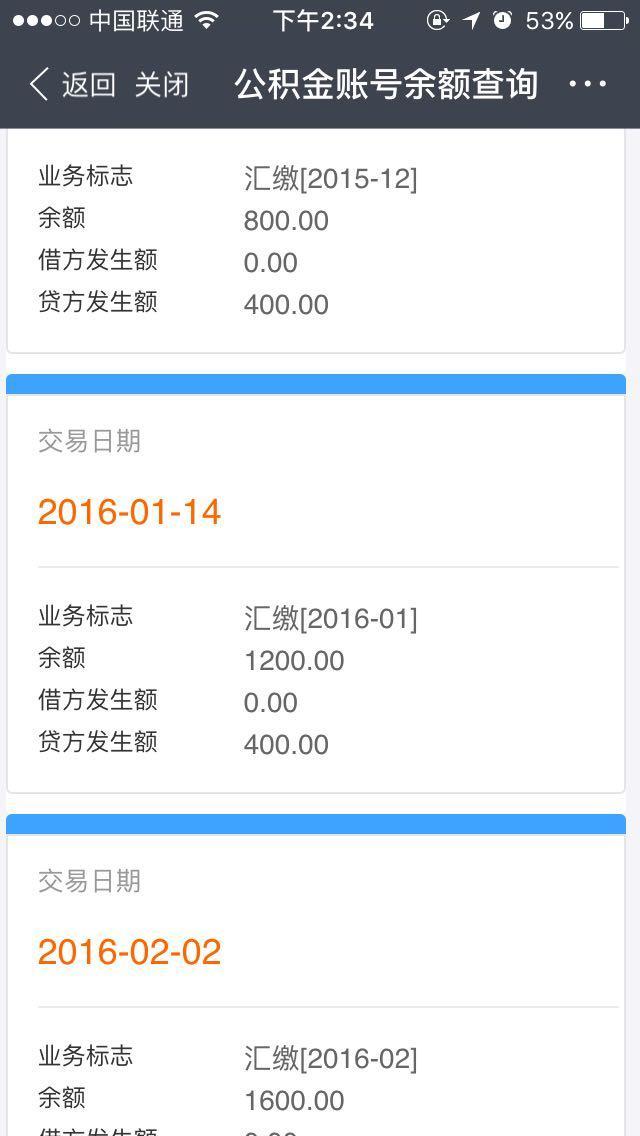Close the page with 关闭
Screen dimensions: 640x1136
tap(162, 85)
